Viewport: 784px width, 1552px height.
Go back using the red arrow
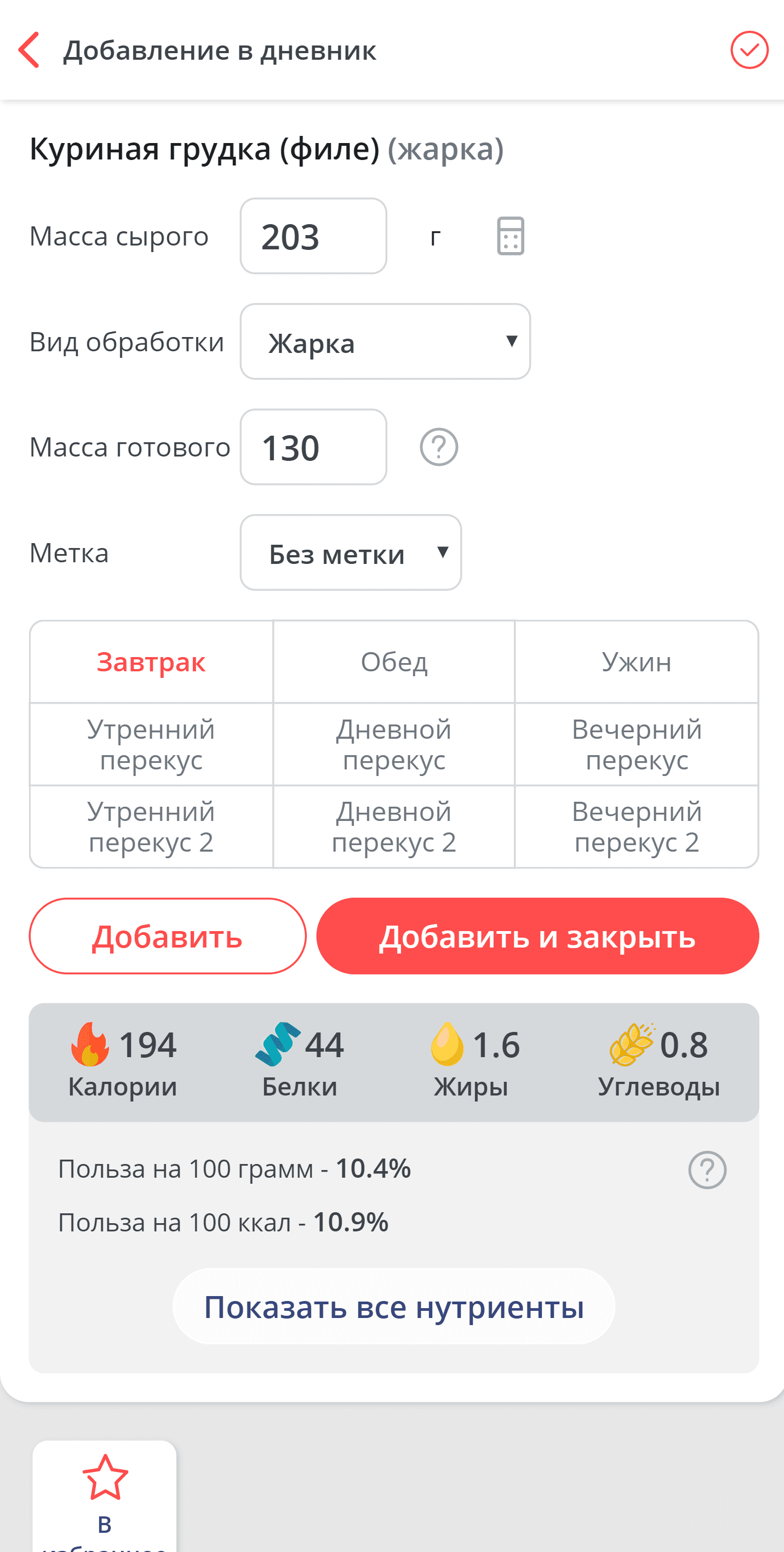coord(29,50)
